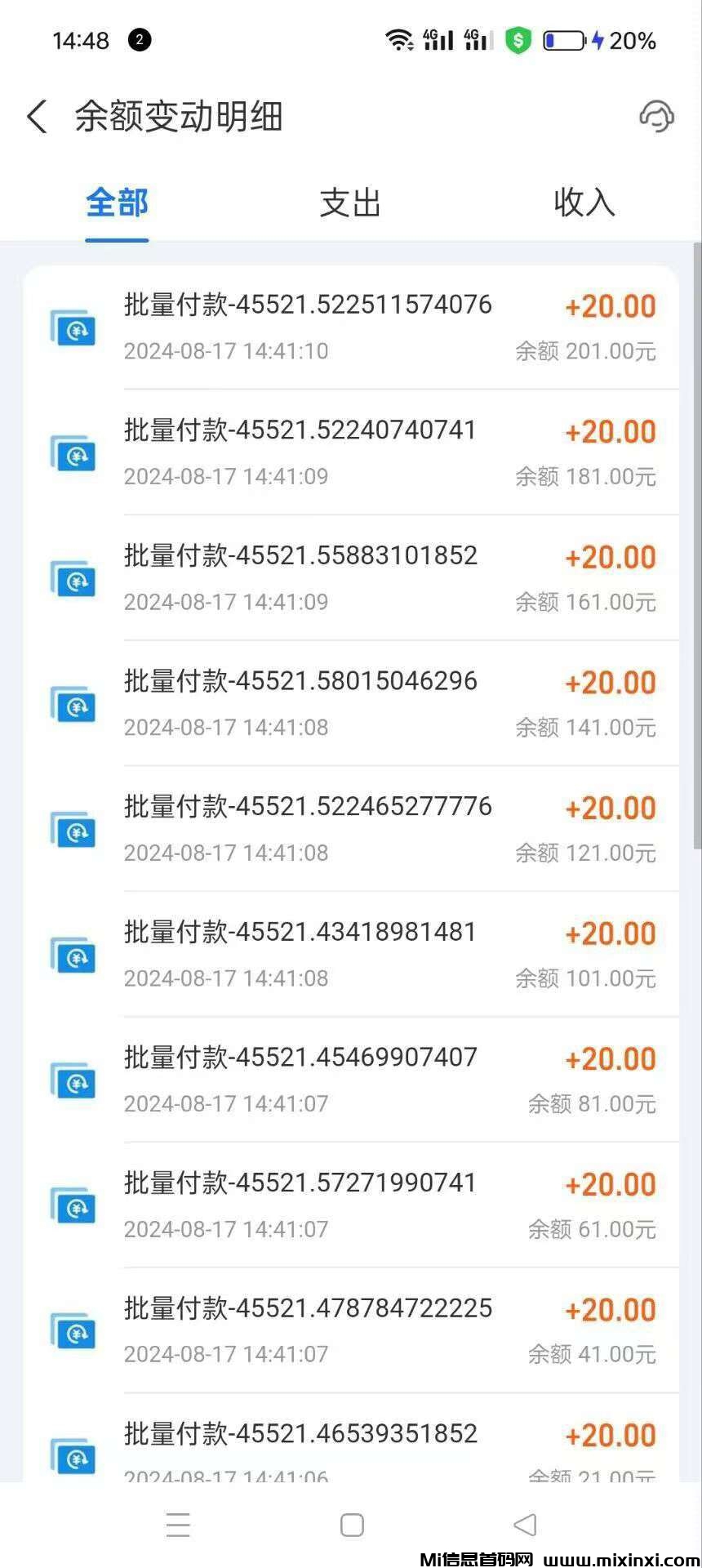Go back from 余额变动明细 page
The image size is (702, 1568).
(x=38, y=117)
